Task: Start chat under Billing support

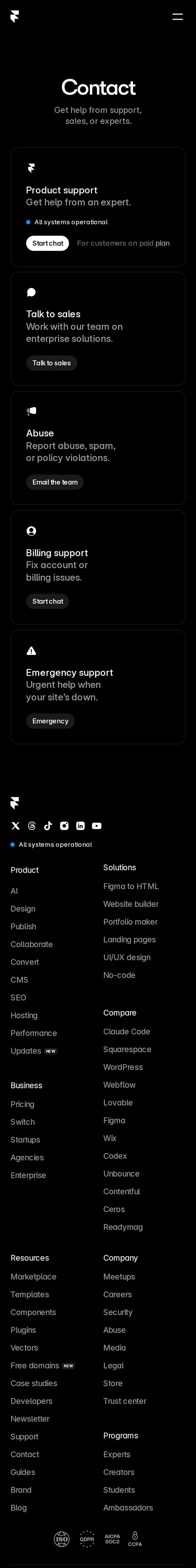Action: 47,601
